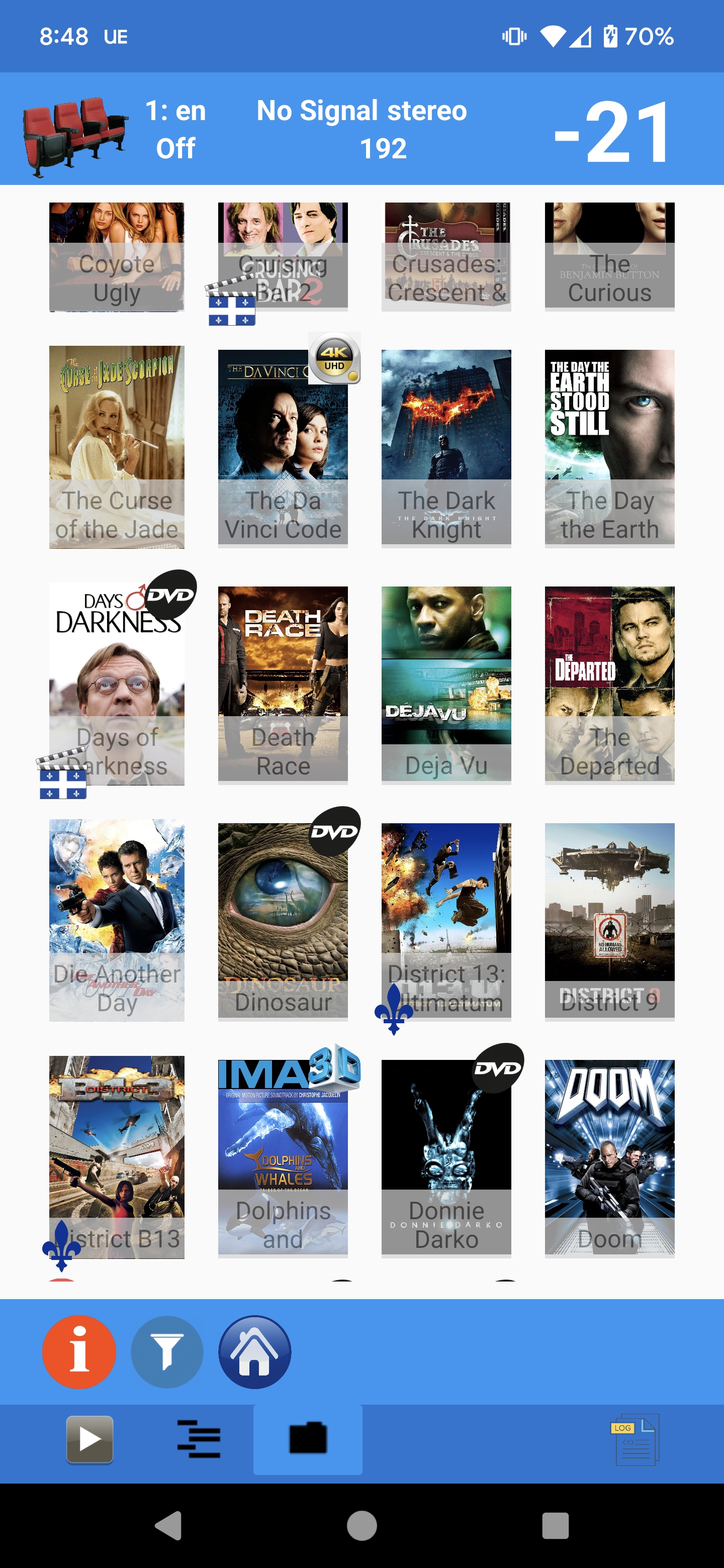
Task: Select the District 9 poster
Action: click(x=609, y=920)
